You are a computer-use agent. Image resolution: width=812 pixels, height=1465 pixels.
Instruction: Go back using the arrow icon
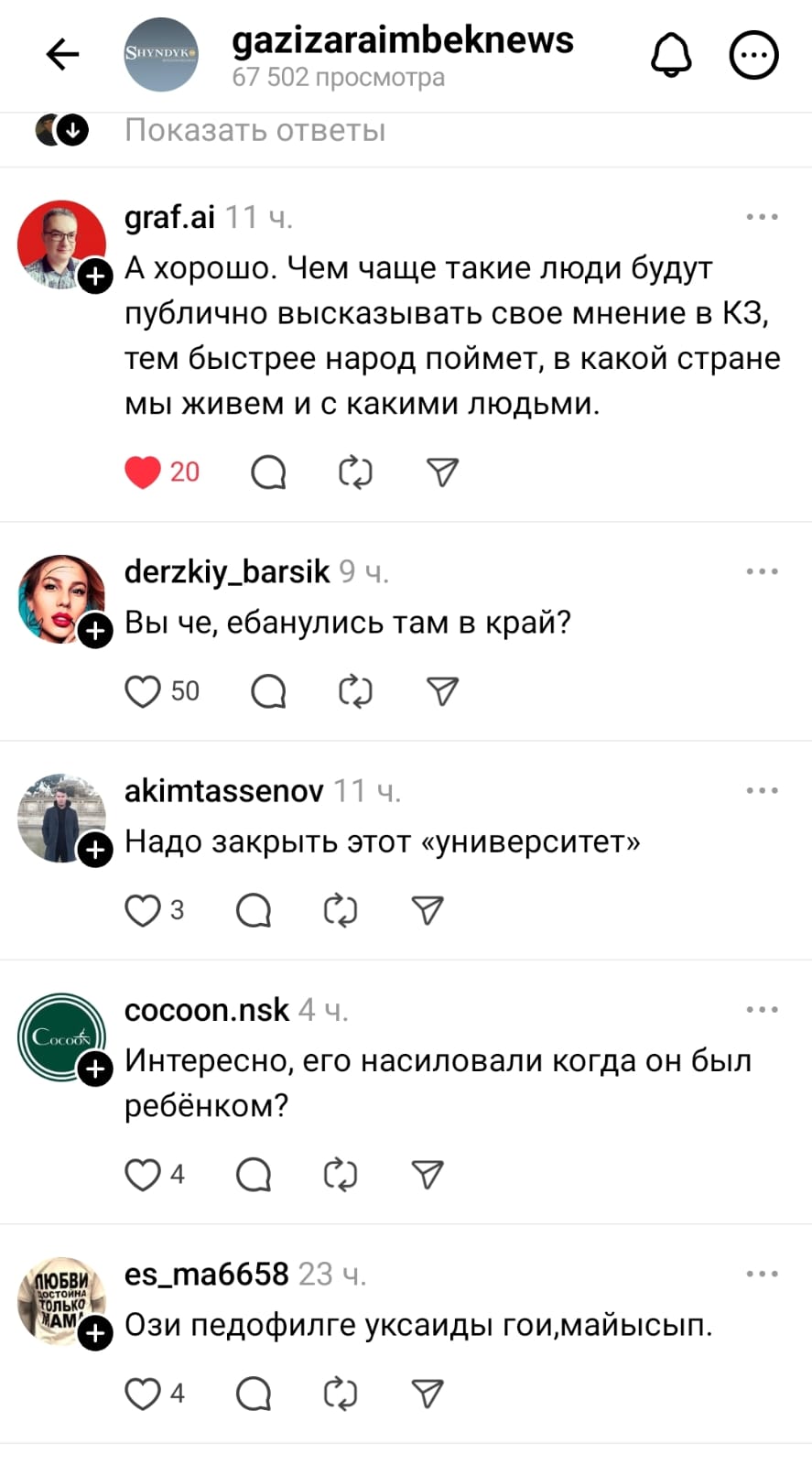click(x=62, y=55)
